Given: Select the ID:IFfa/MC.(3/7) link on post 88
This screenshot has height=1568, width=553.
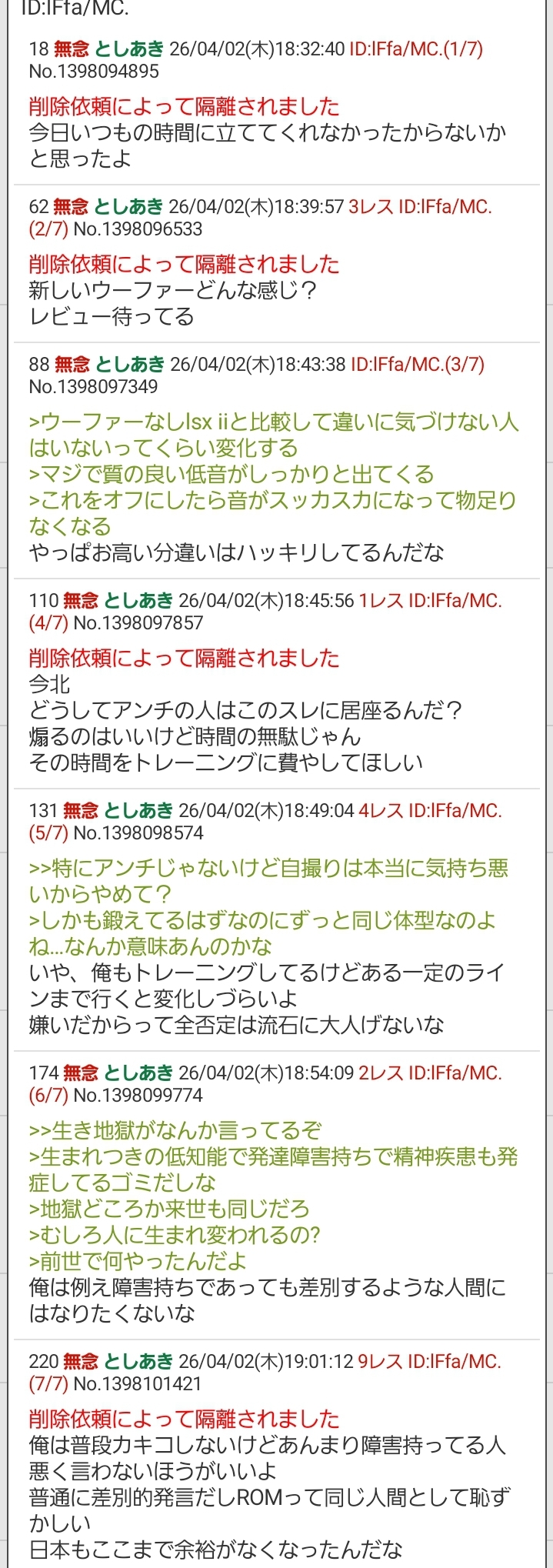Looking at the screenshot, I should point(417,365).
